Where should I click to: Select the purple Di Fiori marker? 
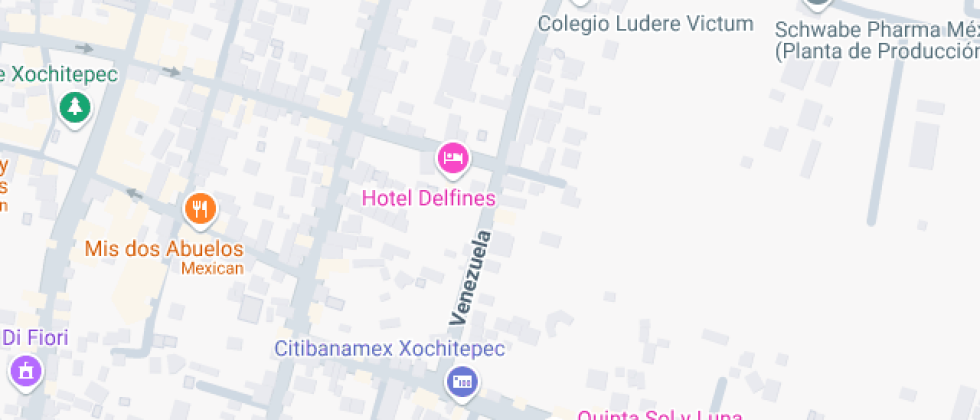pos(24,372)
